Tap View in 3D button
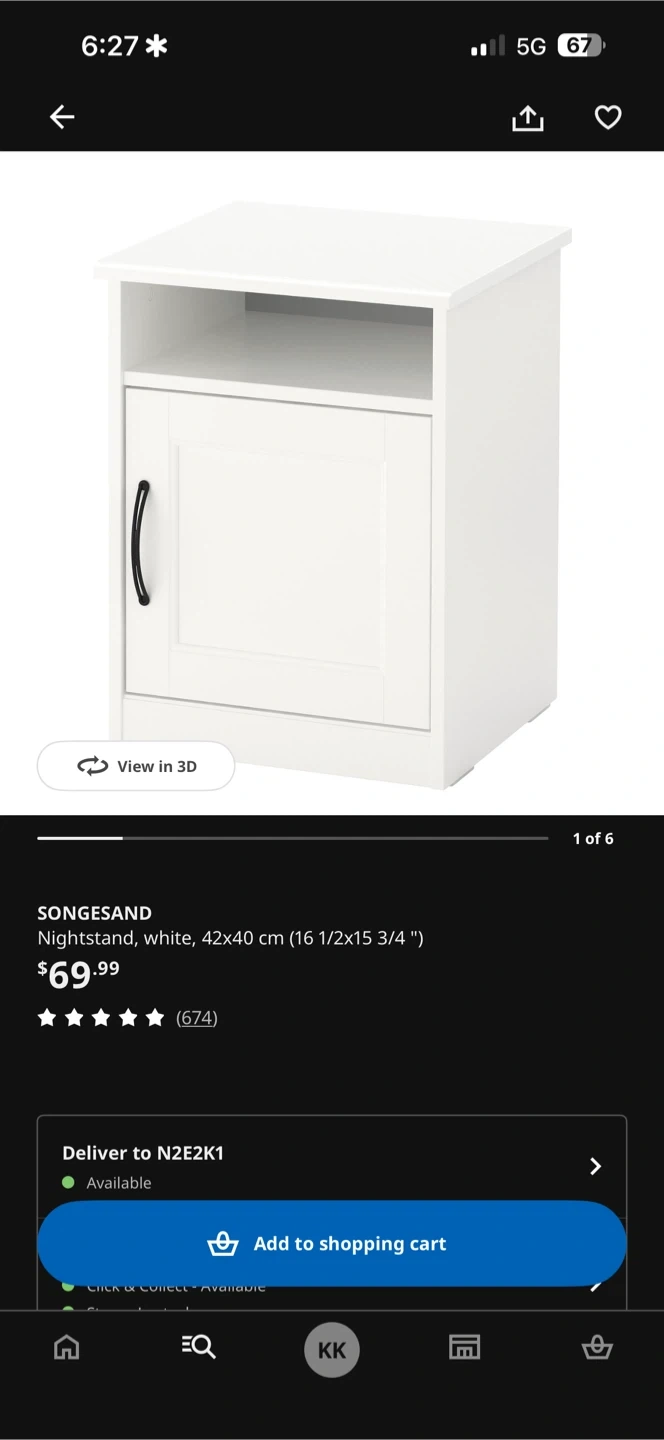The width and height of the screenshot is (664, 1440). (x=136, y=766)
